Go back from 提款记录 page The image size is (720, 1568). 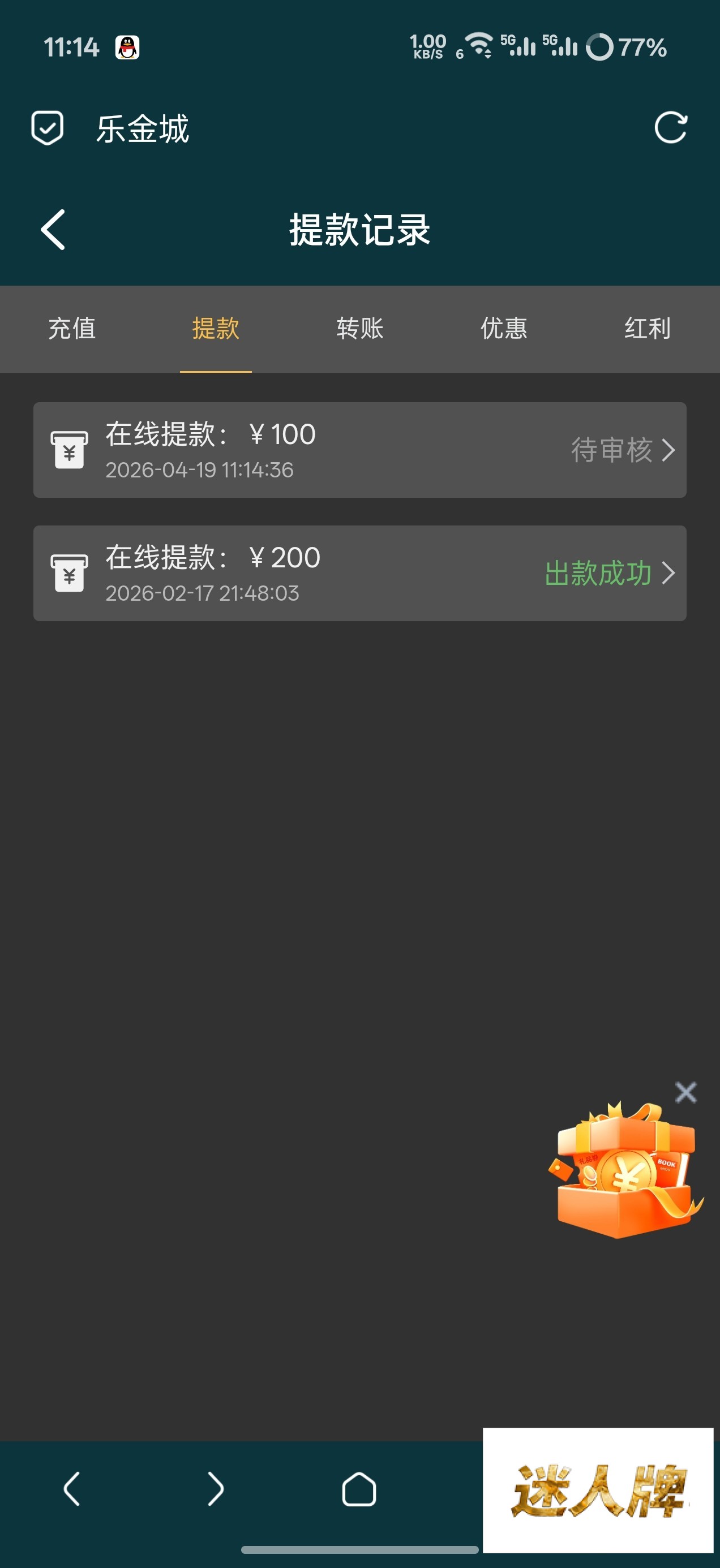coord(53,230)
